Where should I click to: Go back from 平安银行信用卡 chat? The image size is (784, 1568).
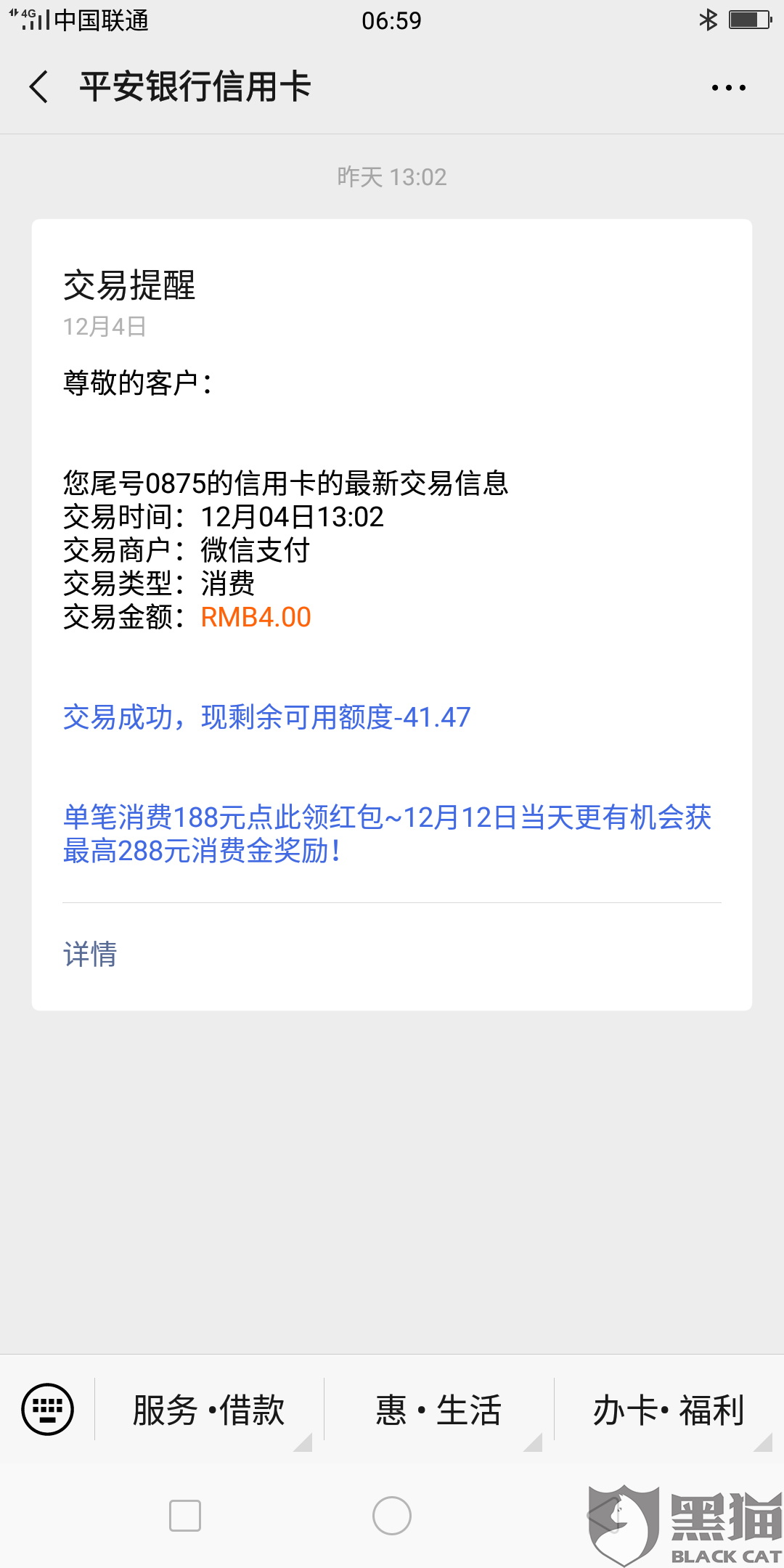tap(39, 87)
